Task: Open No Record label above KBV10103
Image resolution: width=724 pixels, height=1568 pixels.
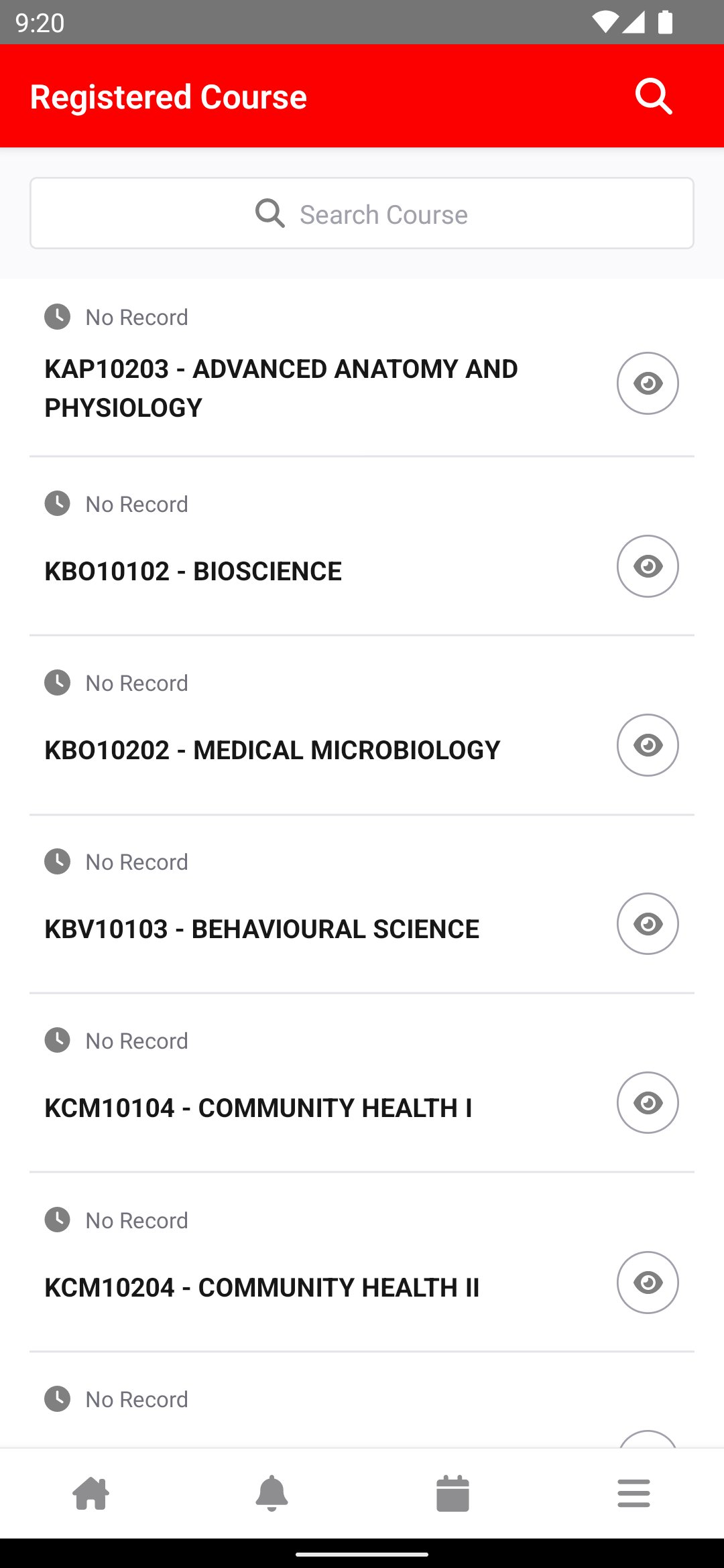Action: tap(136, 862)
